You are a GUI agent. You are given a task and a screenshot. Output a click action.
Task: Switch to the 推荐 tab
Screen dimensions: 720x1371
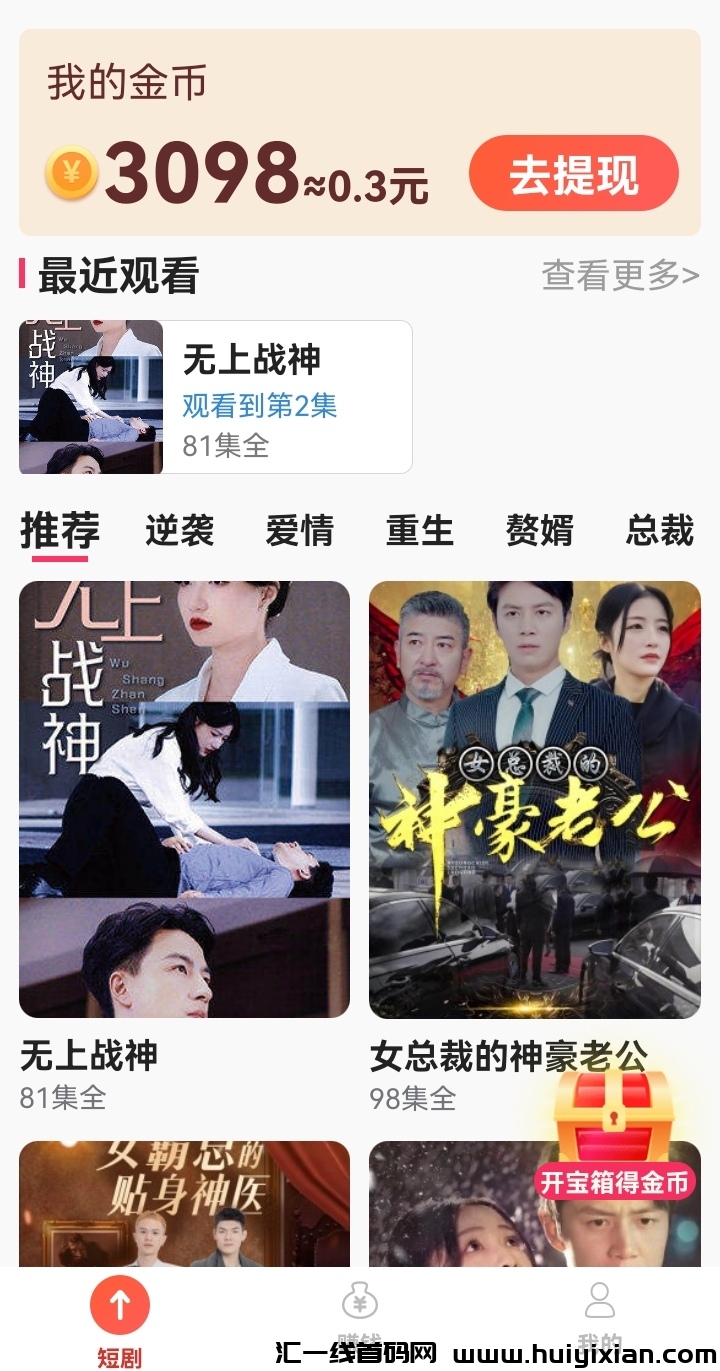[x=59, y=531]
